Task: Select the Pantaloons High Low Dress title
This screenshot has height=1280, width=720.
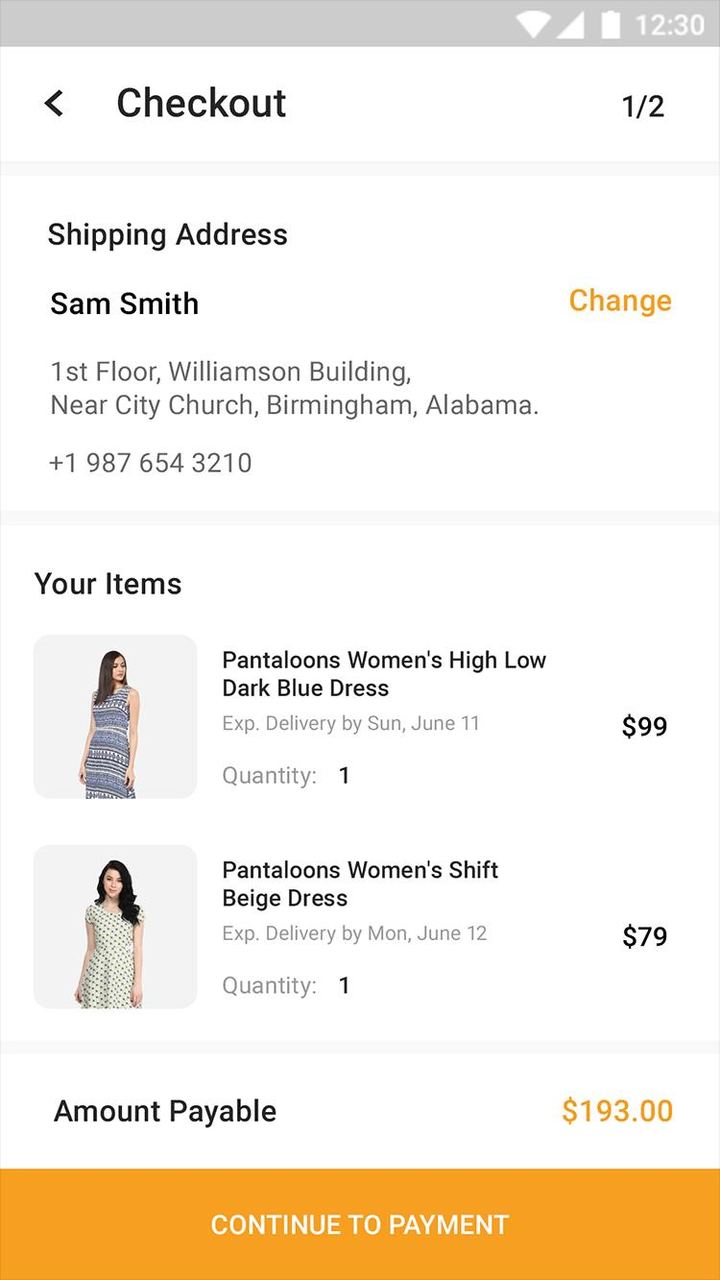Action: 384,674
